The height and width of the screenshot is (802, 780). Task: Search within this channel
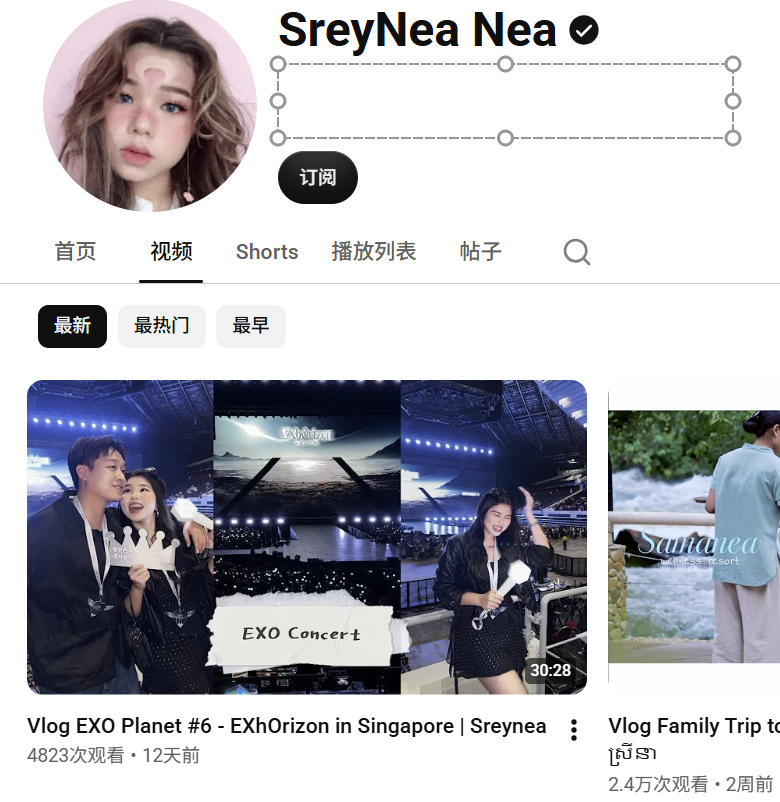[x=577, y=252]
